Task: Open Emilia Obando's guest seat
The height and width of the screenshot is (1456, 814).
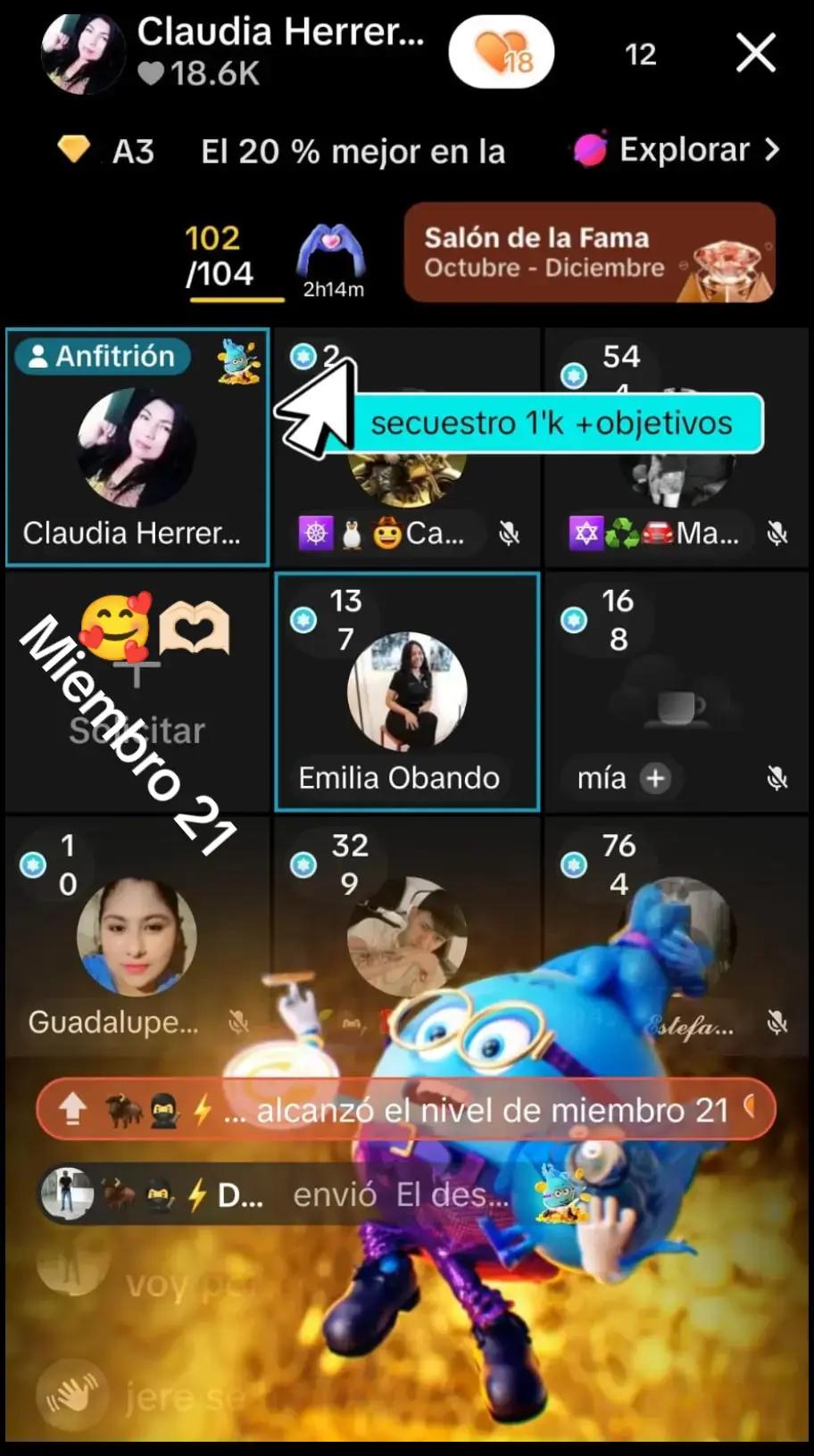Action: coord(407,692)
